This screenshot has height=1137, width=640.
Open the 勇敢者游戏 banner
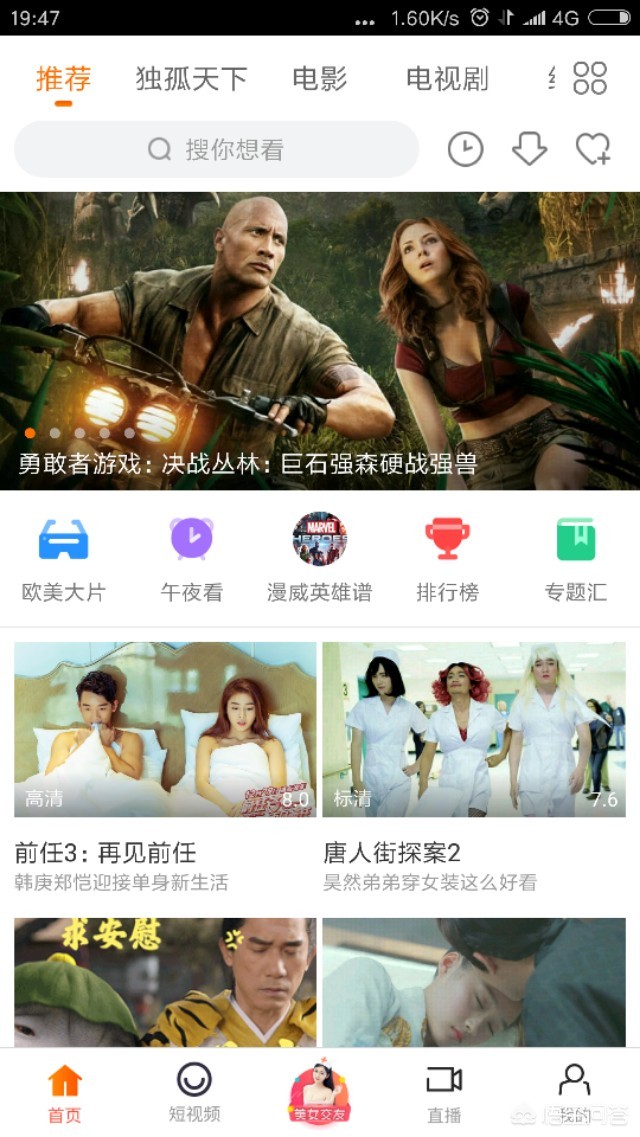point(320,340)
